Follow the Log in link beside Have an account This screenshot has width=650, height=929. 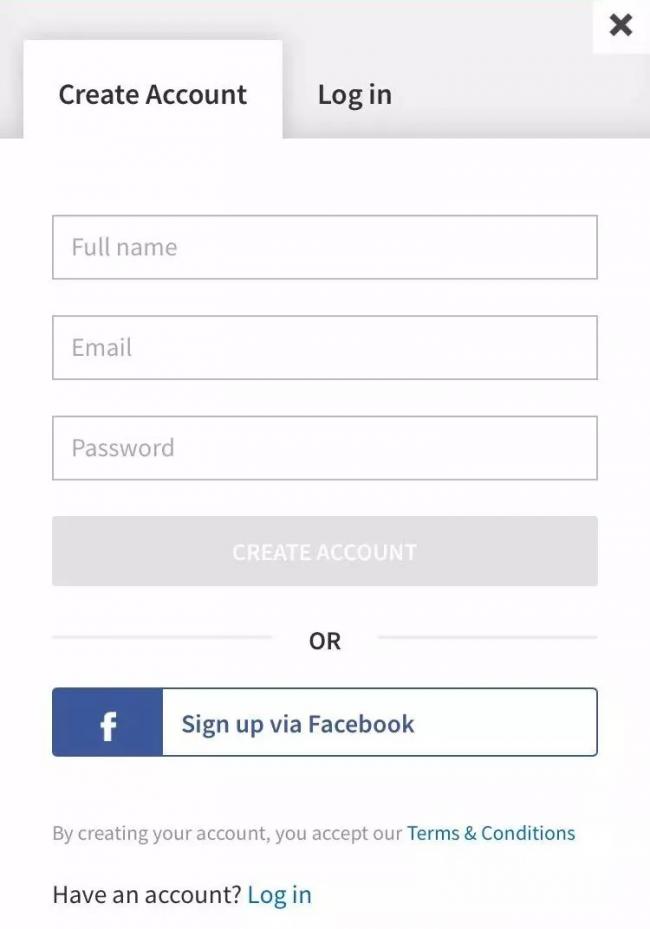279,894
